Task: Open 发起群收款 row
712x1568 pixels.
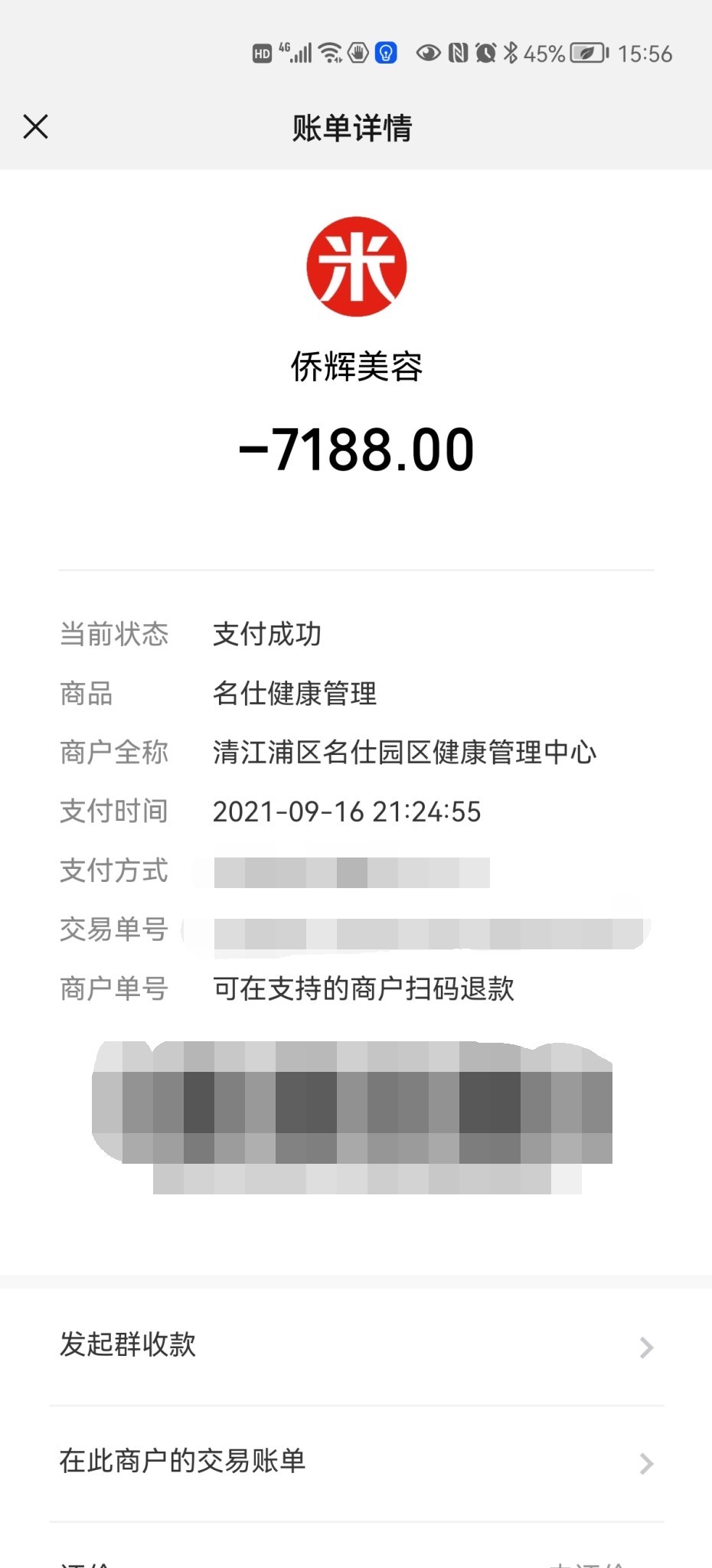Action: tap(356, 1345)
